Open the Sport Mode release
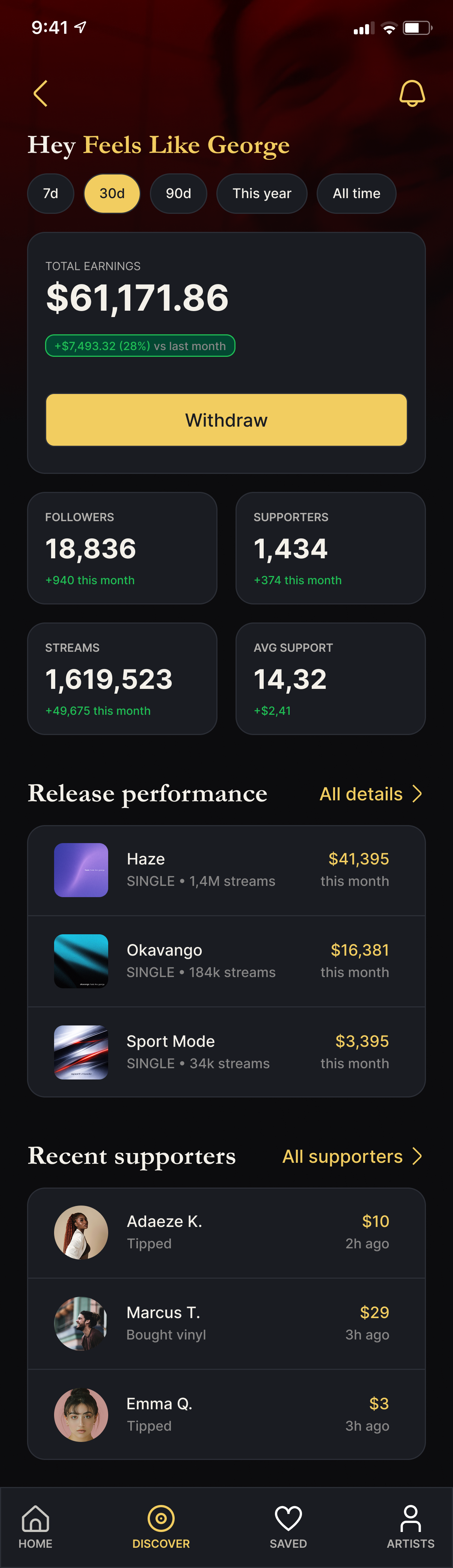453x1568 pixels. (226, 1052)
